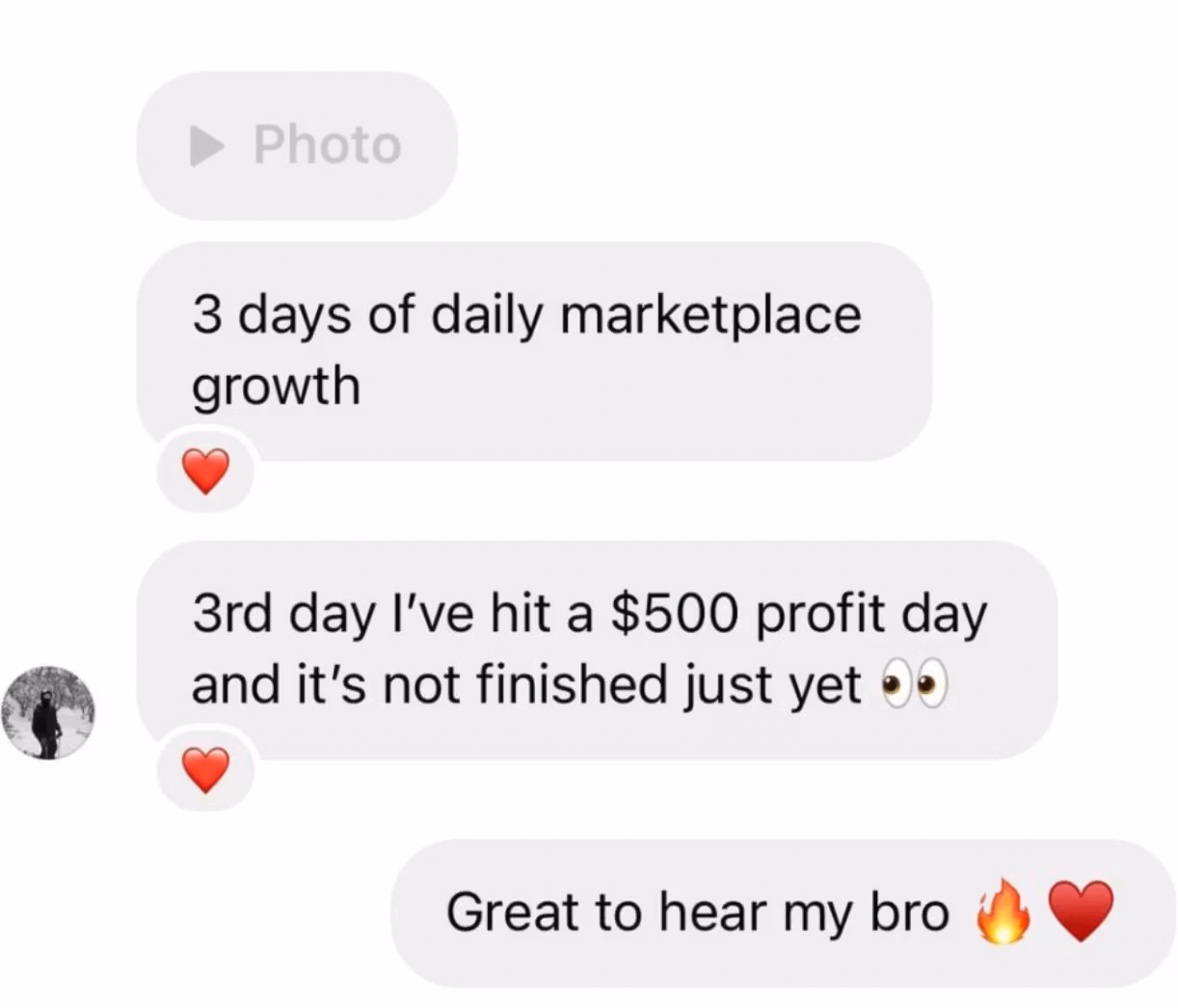The image size is (1178, 1008).
Task: Open the sender's profile picture
Action: tap(48, 712)
